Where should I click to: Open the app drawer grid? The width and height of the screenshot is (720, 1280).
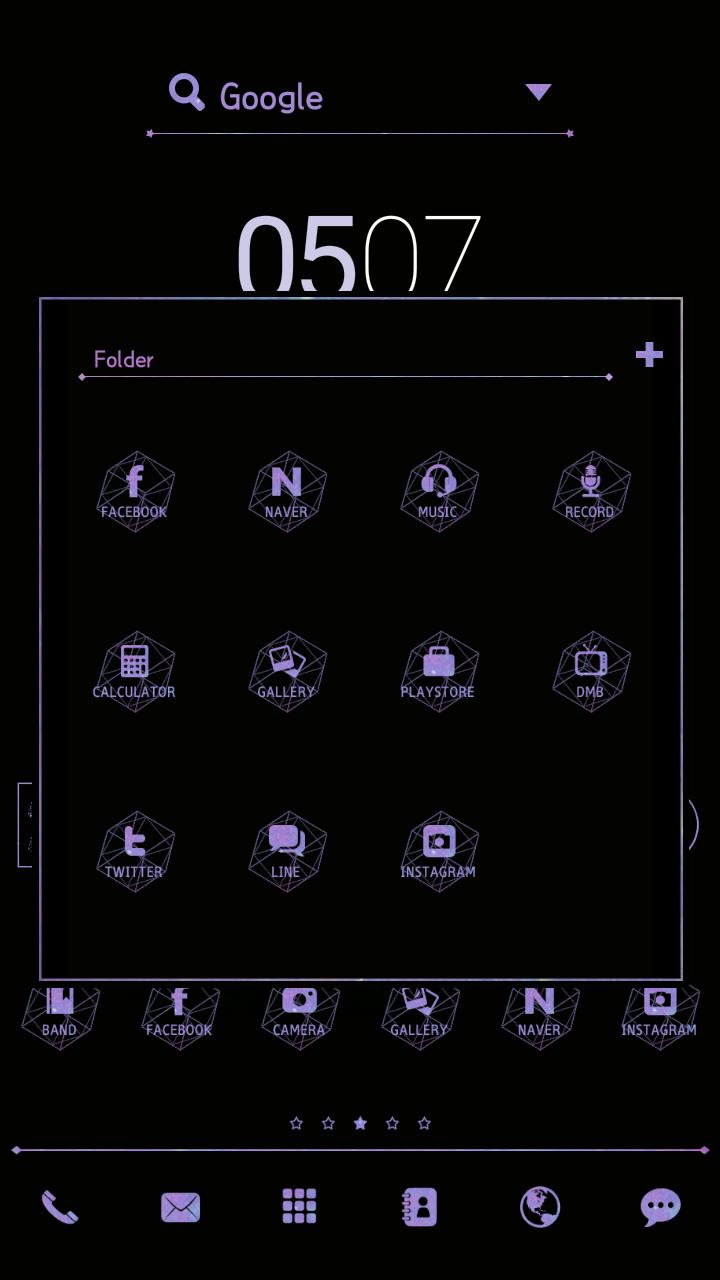[299, 1207]
